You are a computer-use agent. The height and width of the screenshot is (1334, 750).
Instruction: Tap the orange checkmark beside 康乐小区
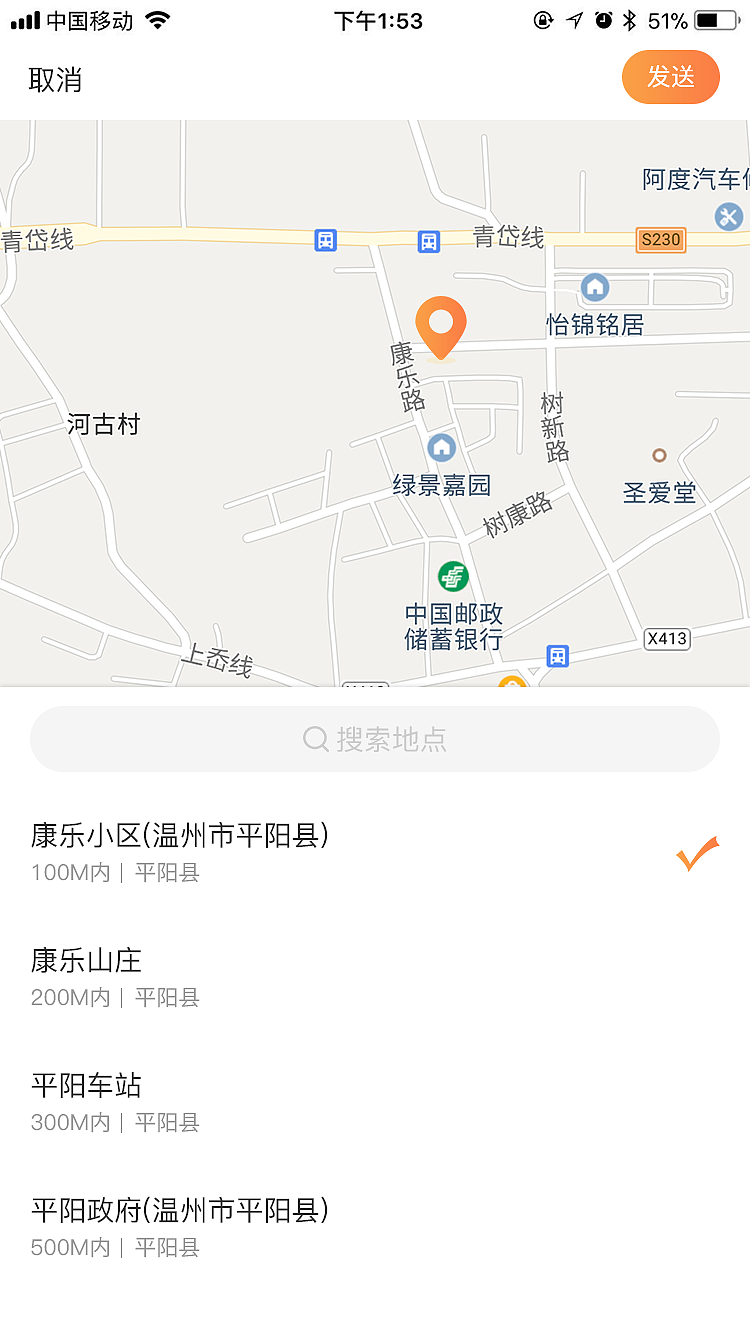[x=698, y=852]
